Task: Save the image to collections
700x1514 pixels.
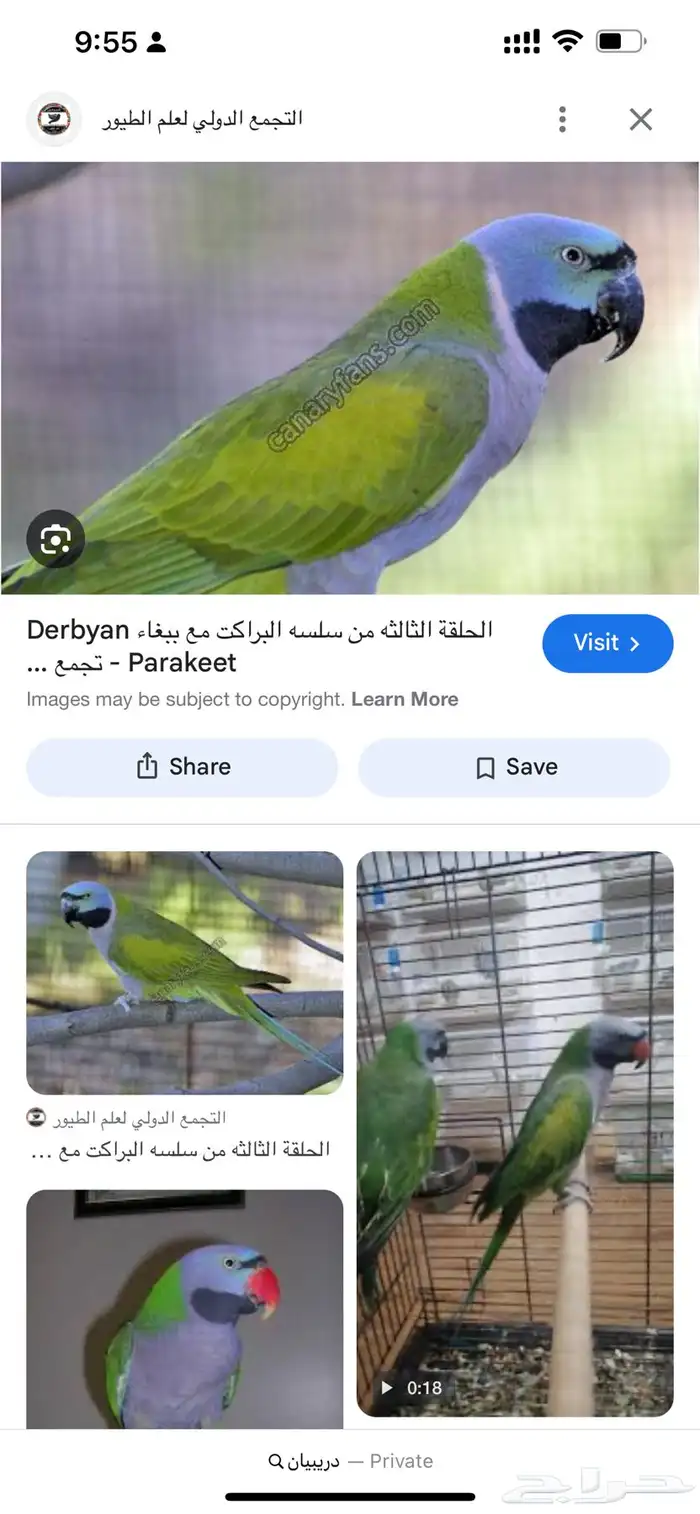Action: click(x=514, y=767)
